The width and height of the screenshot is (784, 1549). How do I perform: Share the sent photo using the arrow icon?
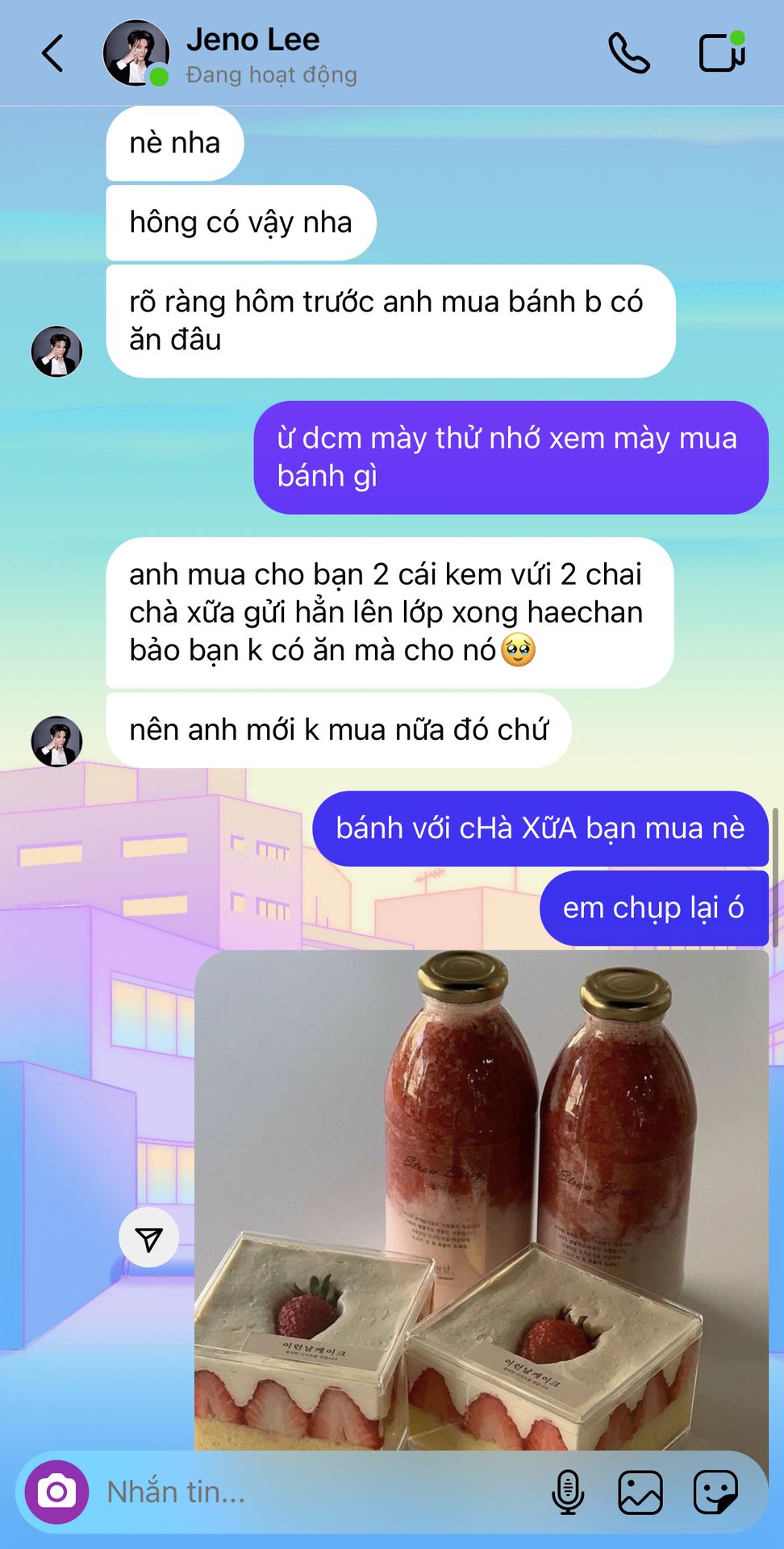(x=149, y=1238)
